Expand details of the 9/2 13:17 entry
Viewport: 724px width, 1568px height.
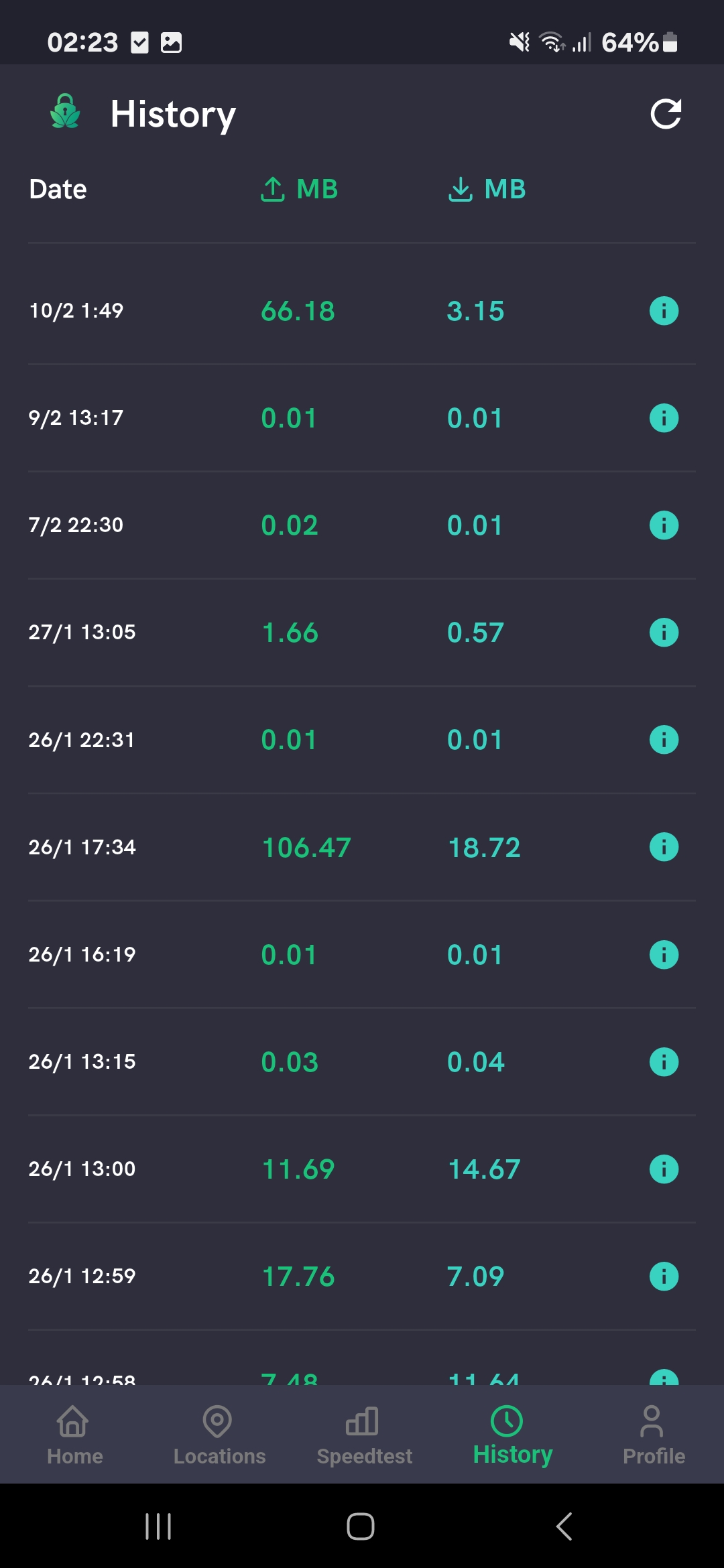click(664, 417)
